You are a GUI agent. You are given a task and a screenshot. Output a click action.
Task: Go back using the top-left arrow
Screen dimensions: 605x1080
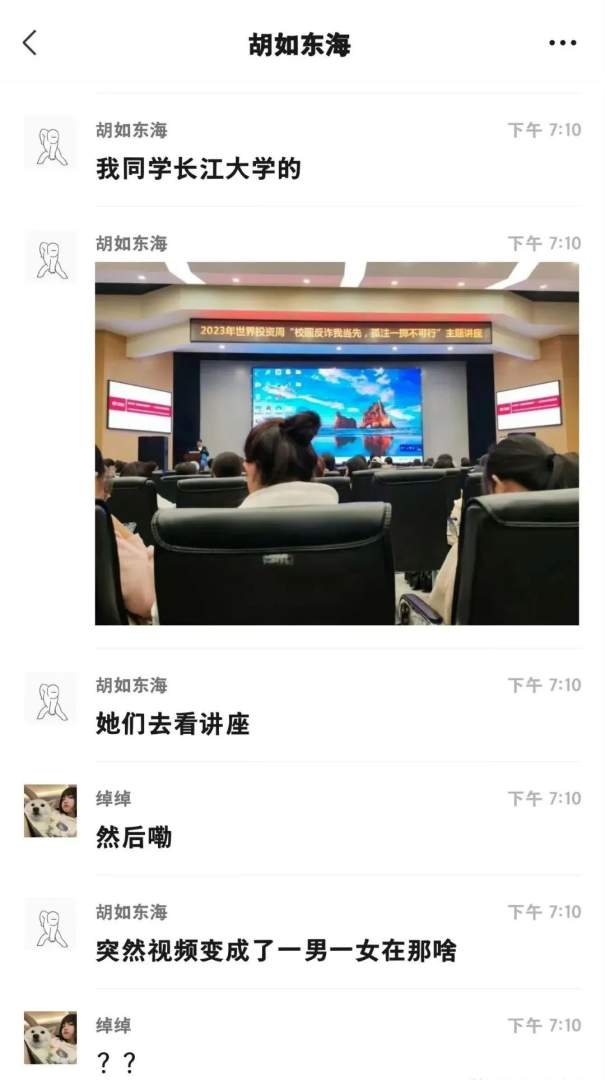(x=30, y=43)
